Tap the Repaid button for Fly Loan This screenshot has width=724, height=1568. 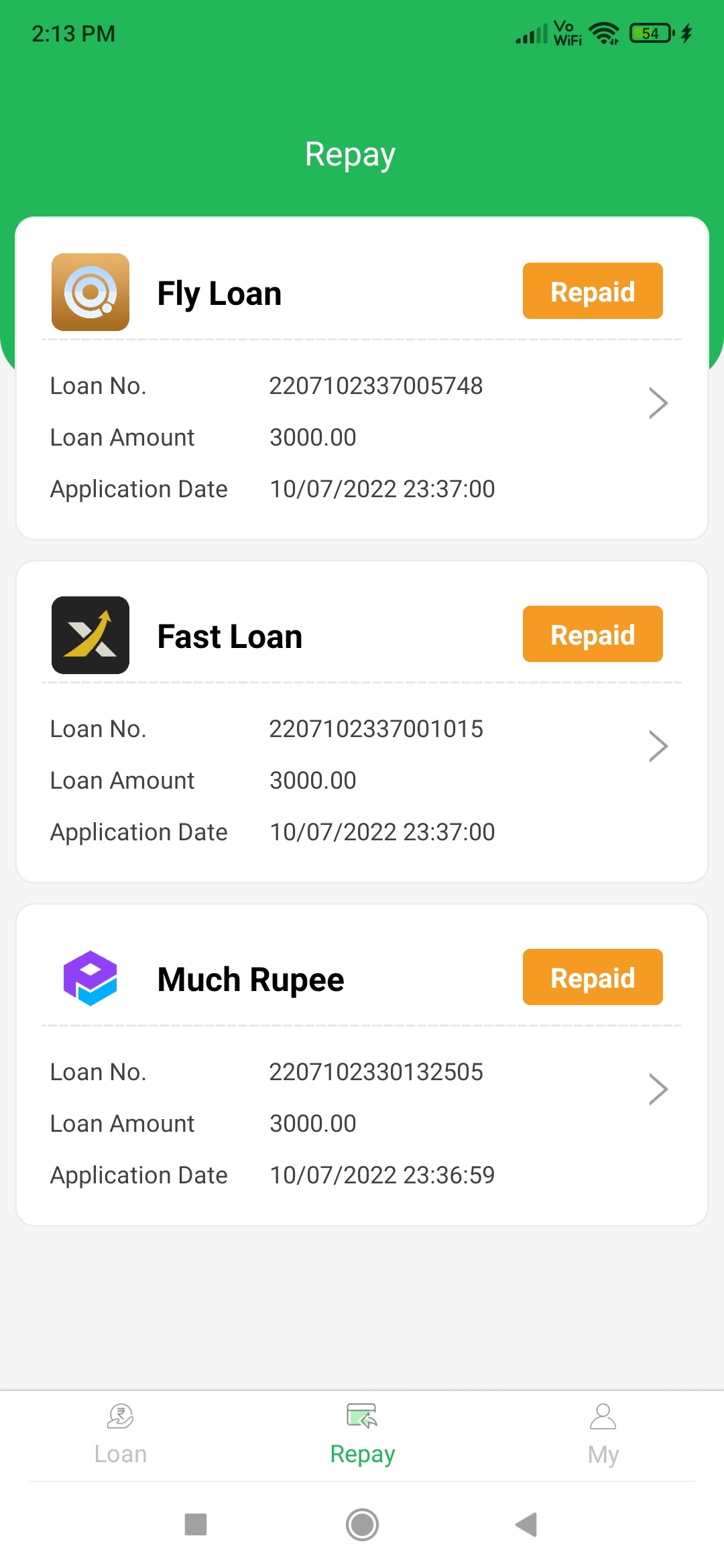tap(593, 291)
